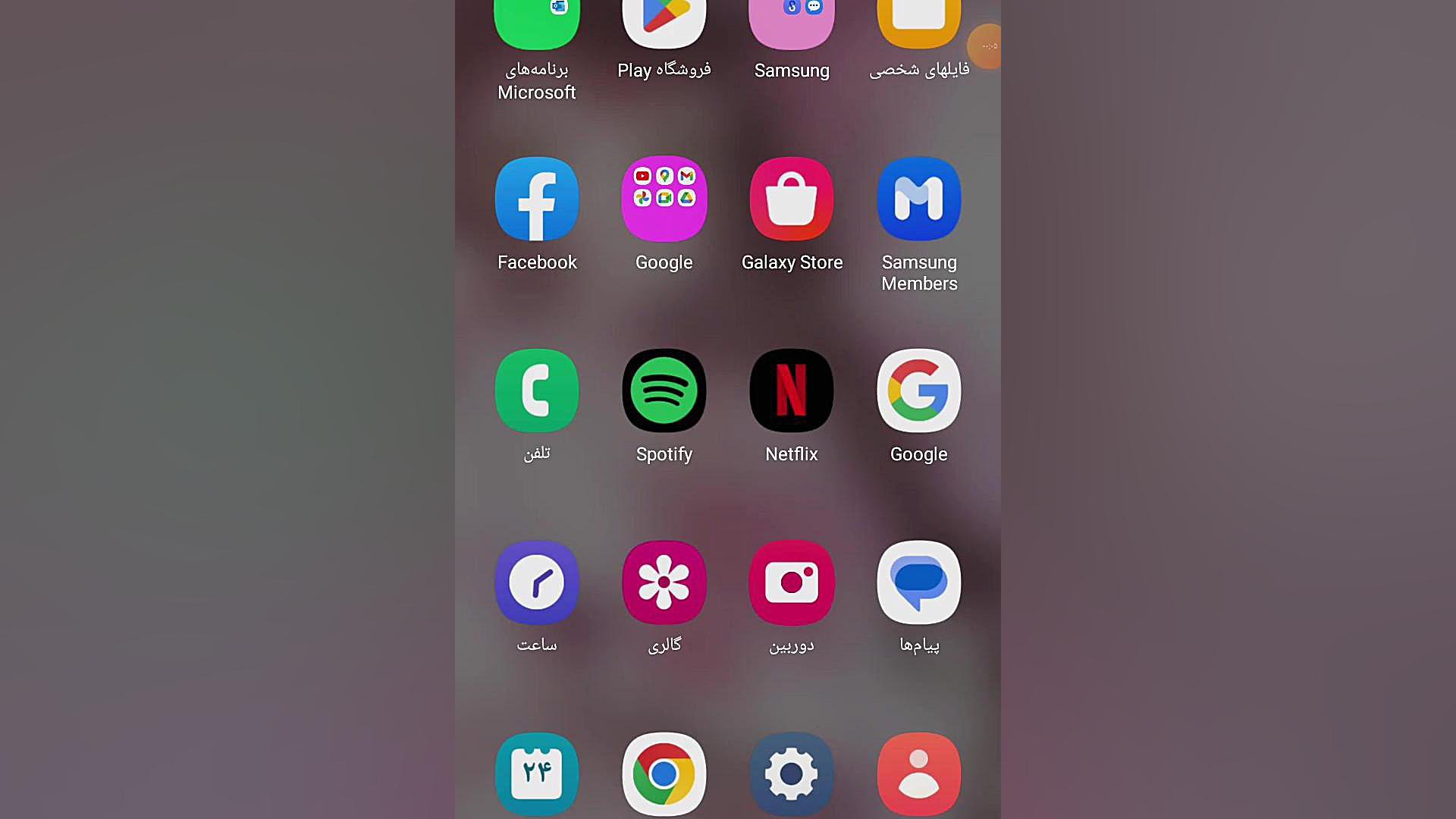Screen dimensions: 1456x819
Task: Open the Phone (تلفن) app
Action: [537, 391]
